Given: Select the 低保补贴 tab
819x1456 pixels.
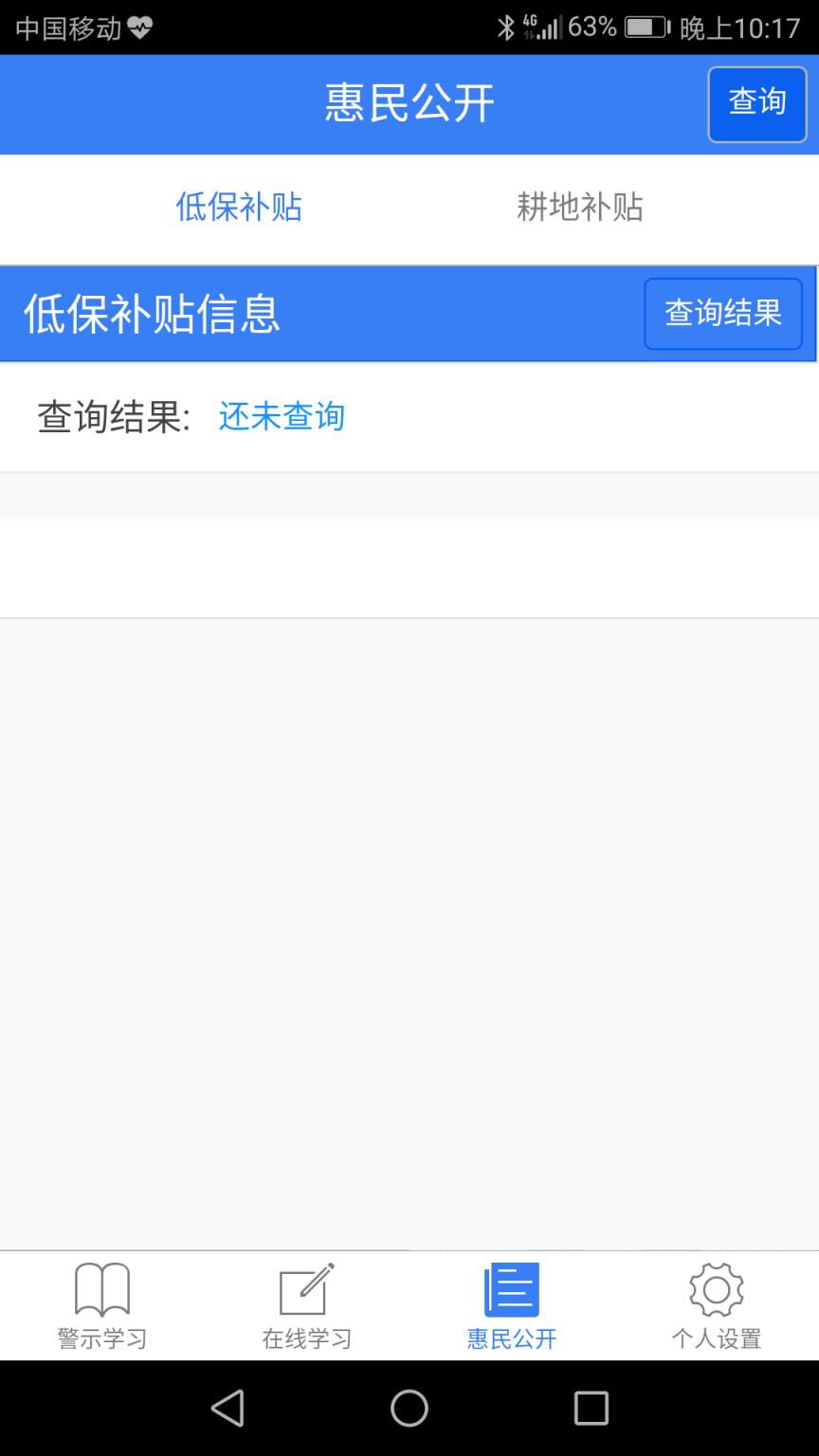Looking at the screenshot, I should tap(238, 208).
